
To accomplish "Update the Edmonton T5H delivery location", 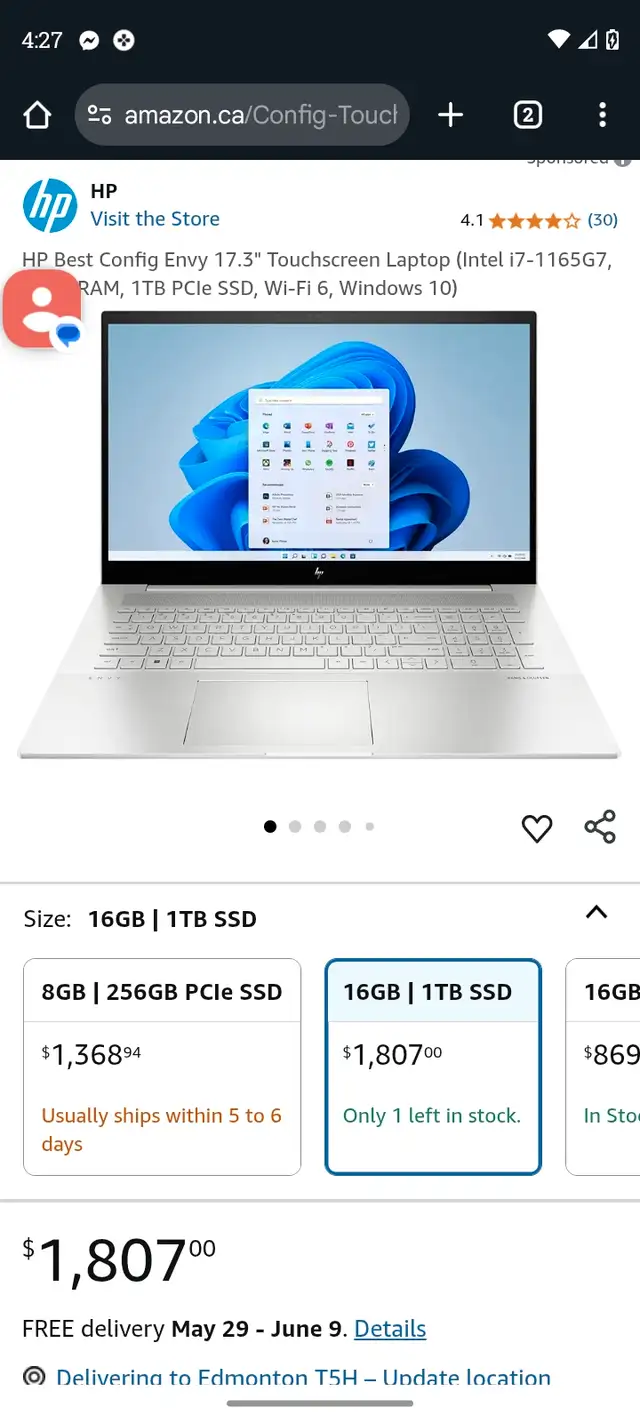I will click(303, 1378).
